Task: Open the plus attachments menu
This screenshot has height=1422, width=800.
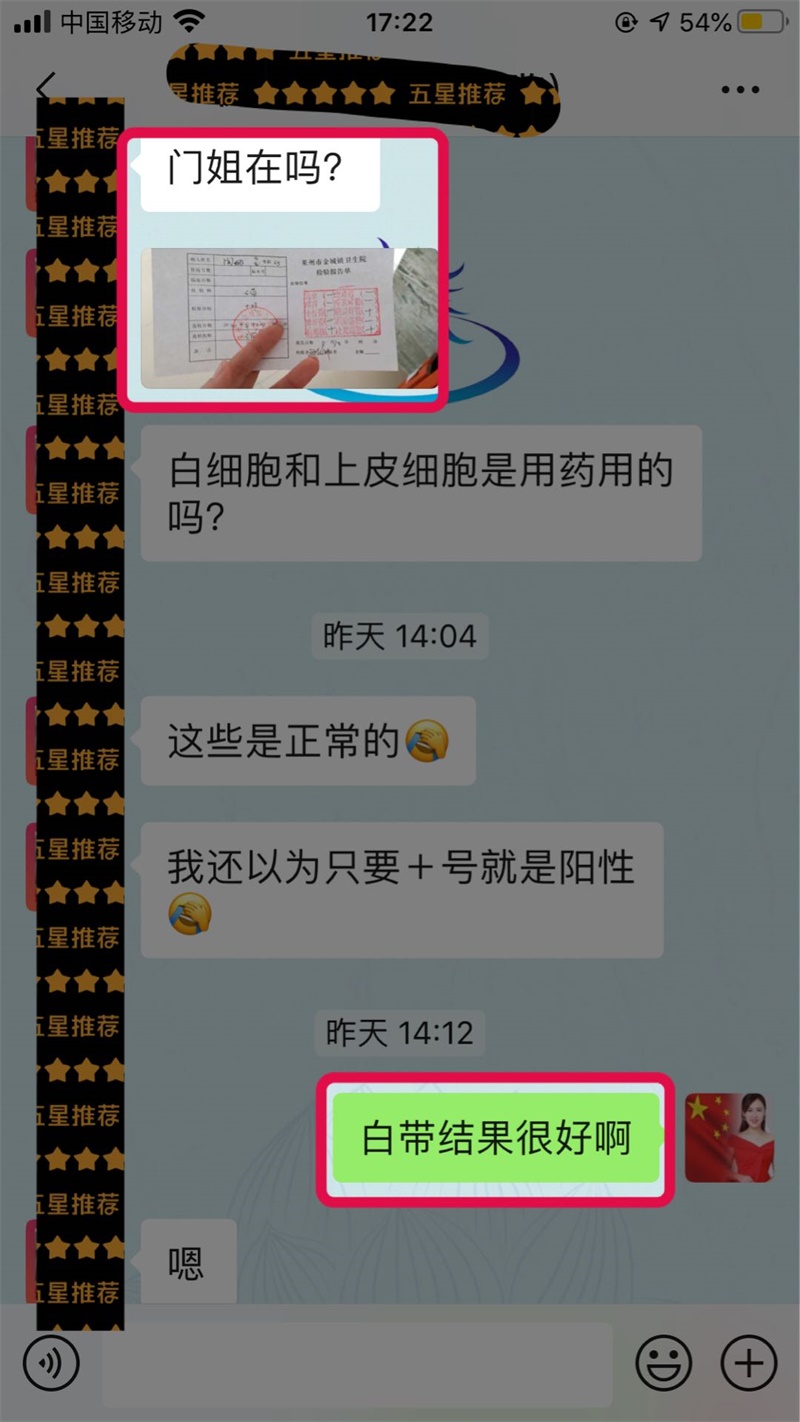Action: pyautogui.click(x=748, y=1362)
